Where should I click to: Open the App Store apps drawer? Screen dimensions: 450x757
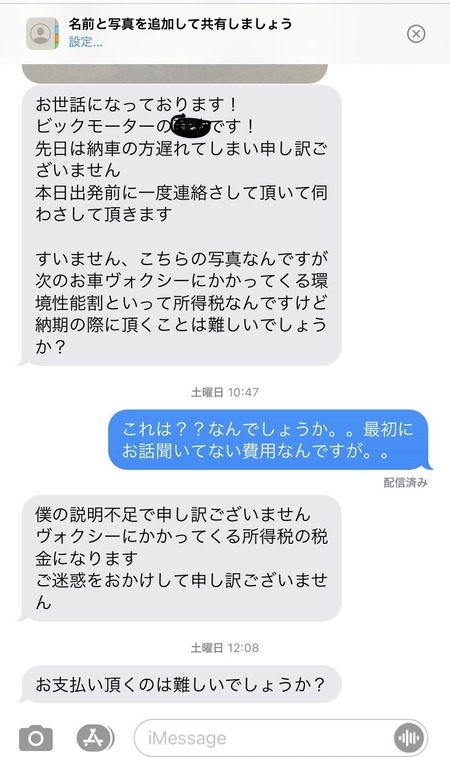95,738
